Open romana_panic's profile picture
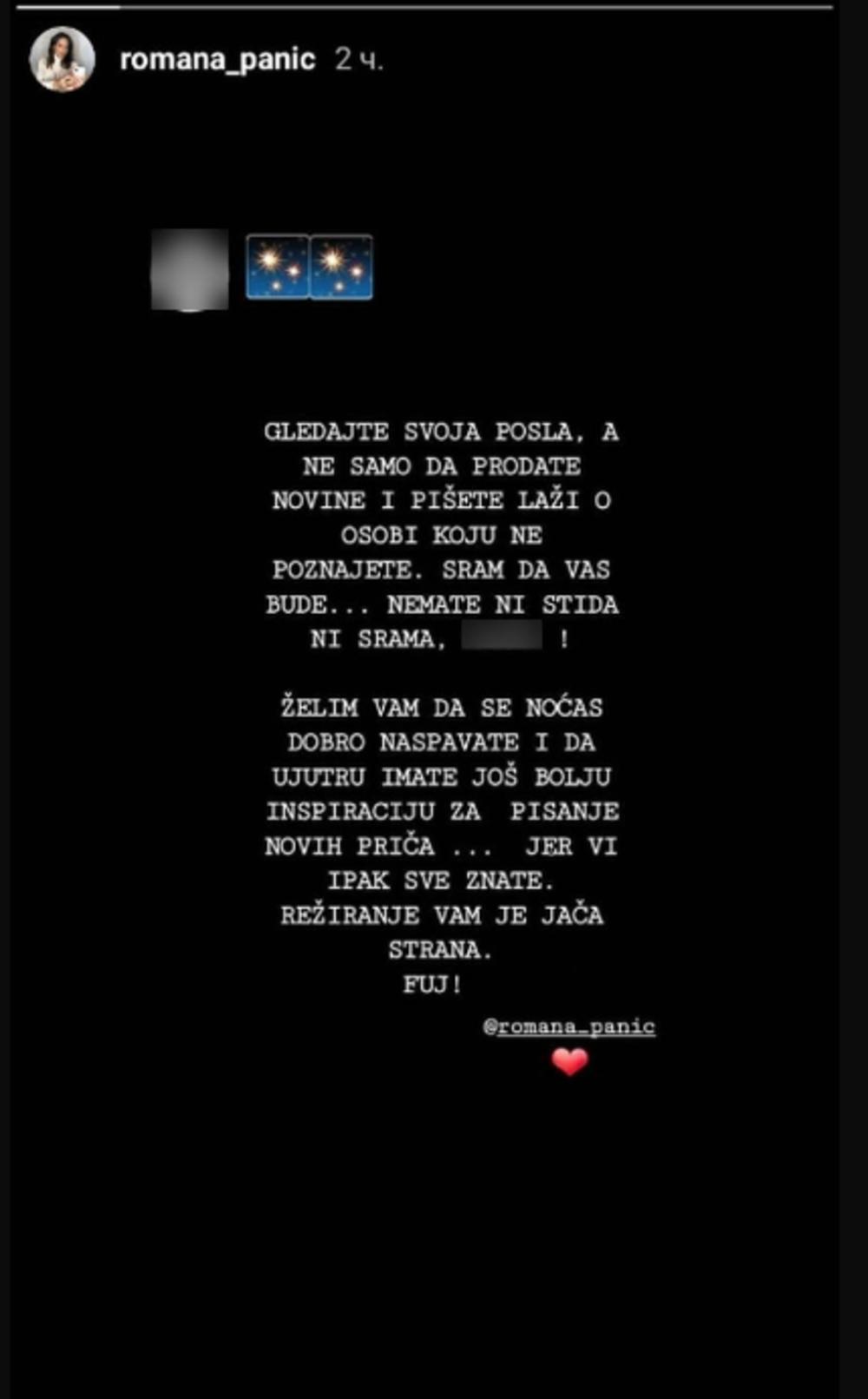The width and height of the screenshot is (868, 1399). click(x=62, y=59)
